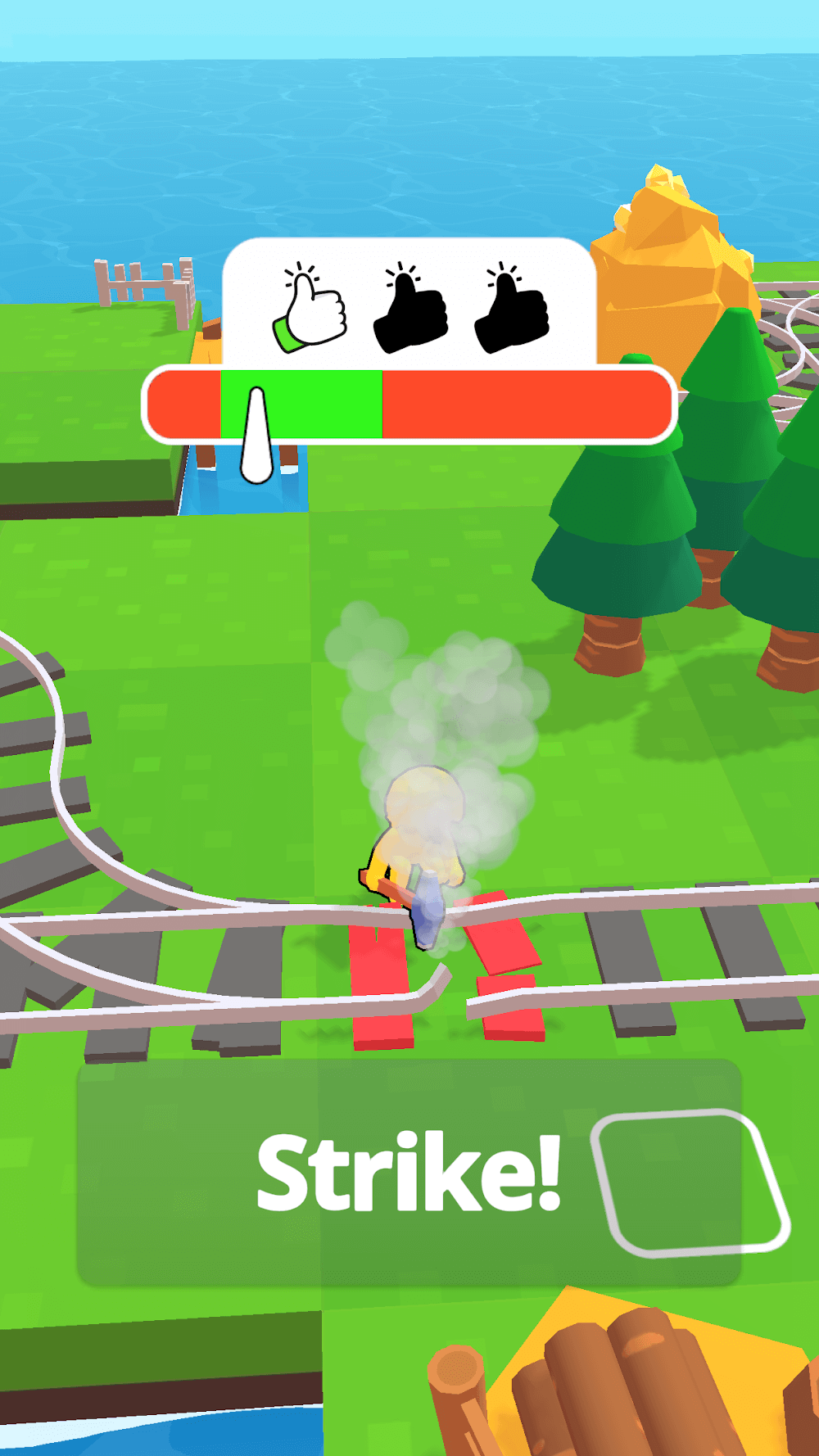Tap the Strike! button
The height and width of the screenshot is (1456, 819).
point(409,1172)
